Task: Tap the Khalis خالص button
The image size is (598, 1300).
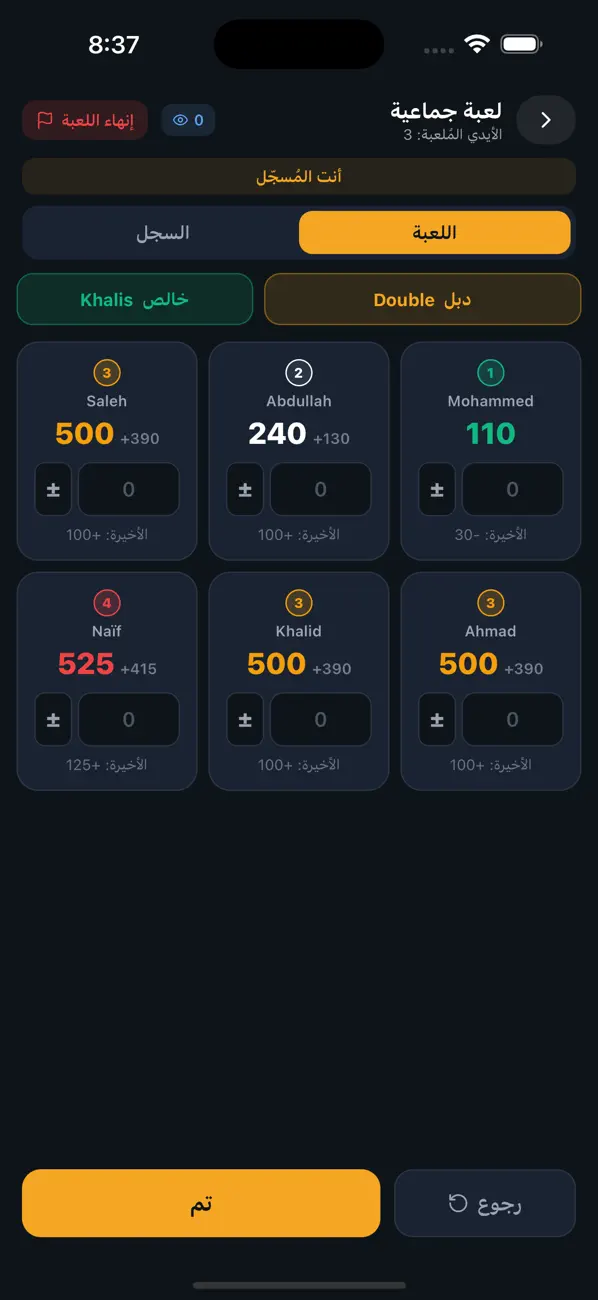Action: pos(135,299)
